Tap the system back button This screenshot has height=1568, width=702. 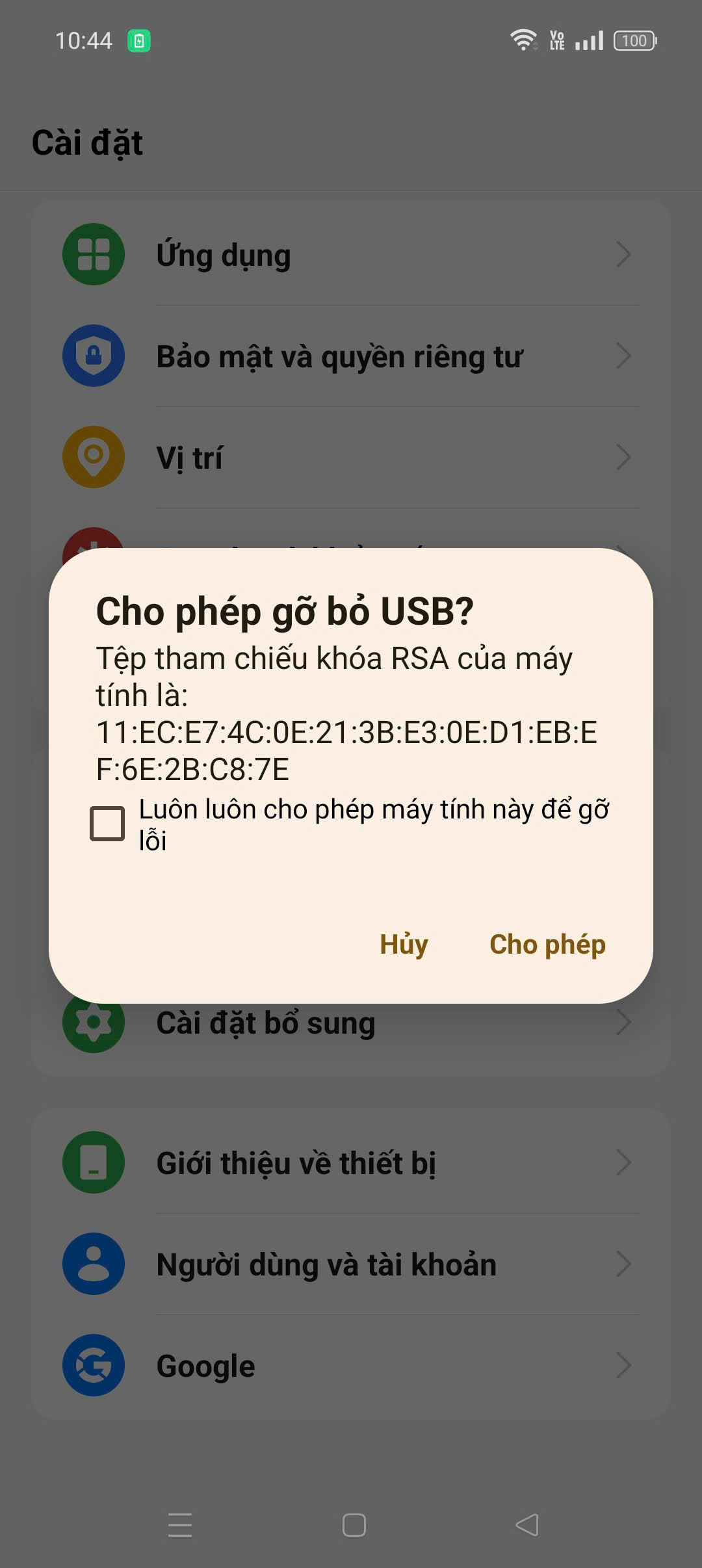tap(527, 1524)
